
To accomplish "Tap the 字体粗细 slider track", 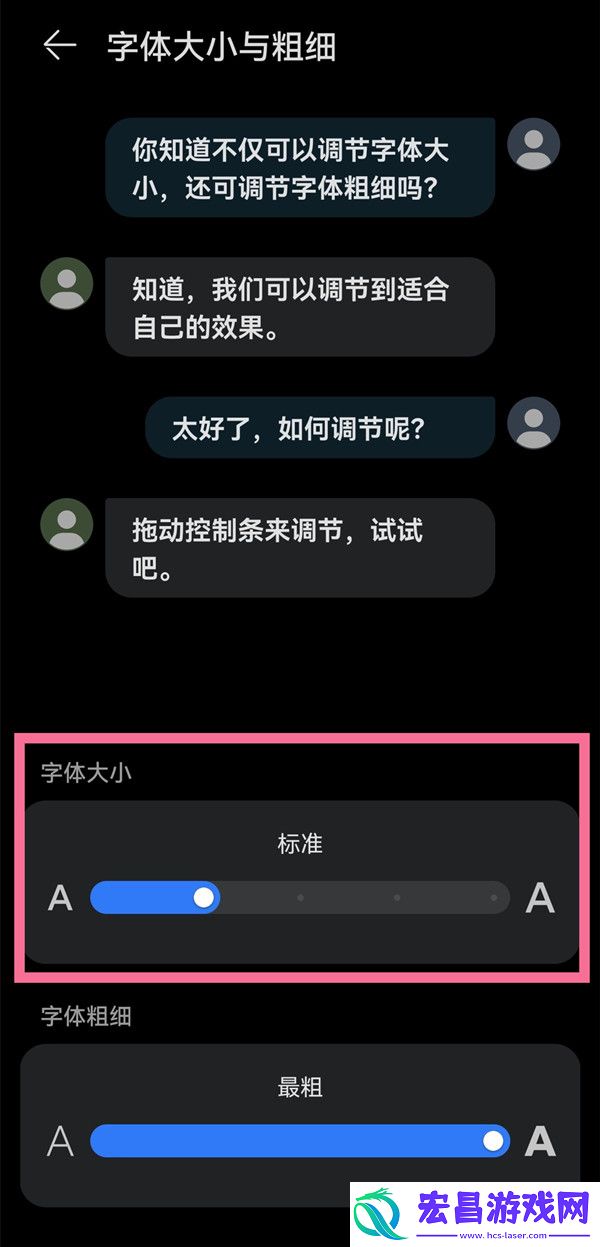I will click(300, 1141).
